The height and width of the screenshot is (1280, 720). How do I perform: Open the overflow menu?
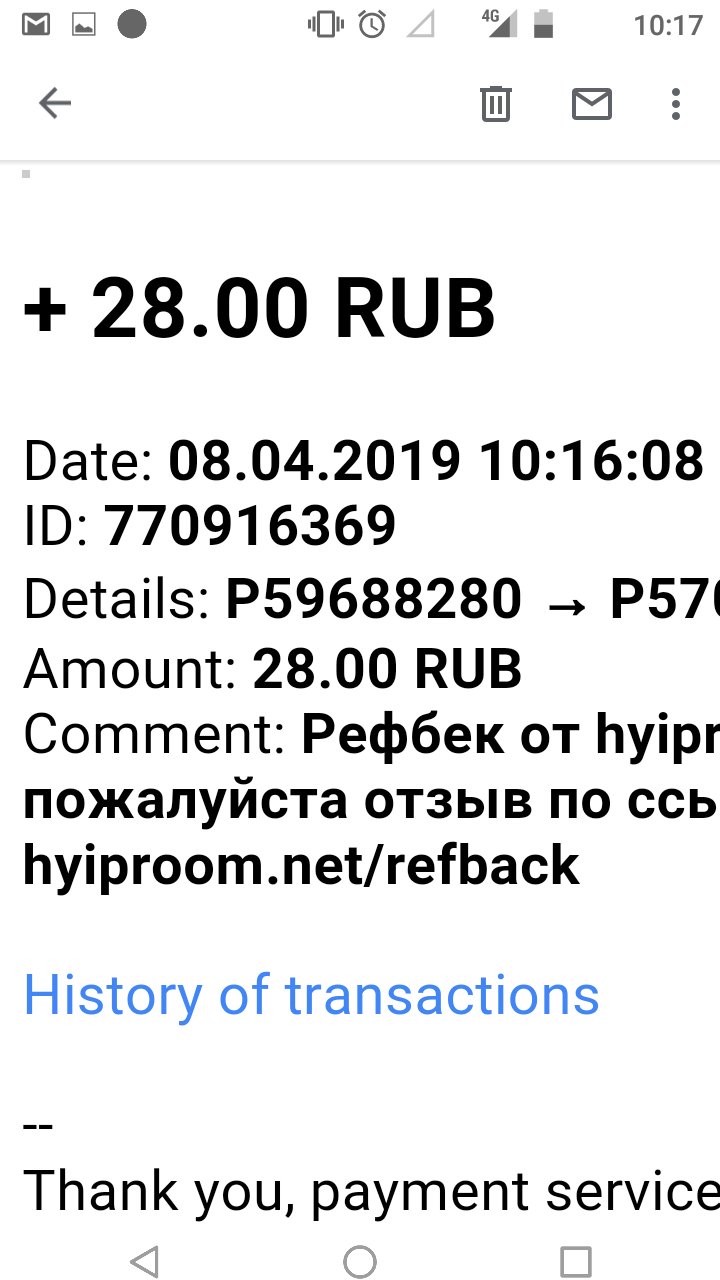point(676,103)
